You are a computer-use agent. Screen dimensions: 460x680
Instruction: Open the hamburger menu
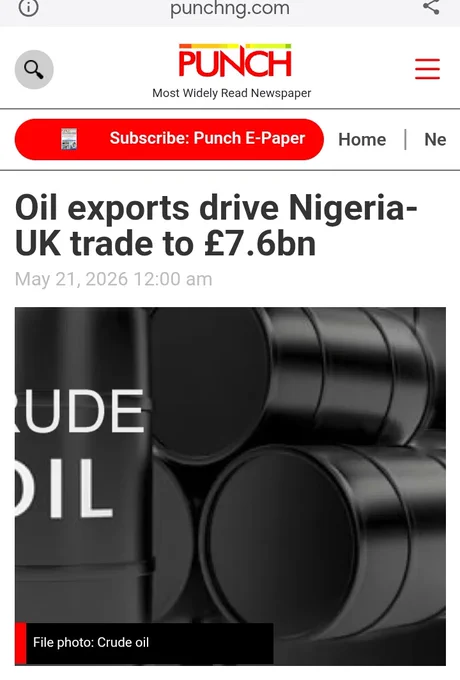tap(427, 69)
